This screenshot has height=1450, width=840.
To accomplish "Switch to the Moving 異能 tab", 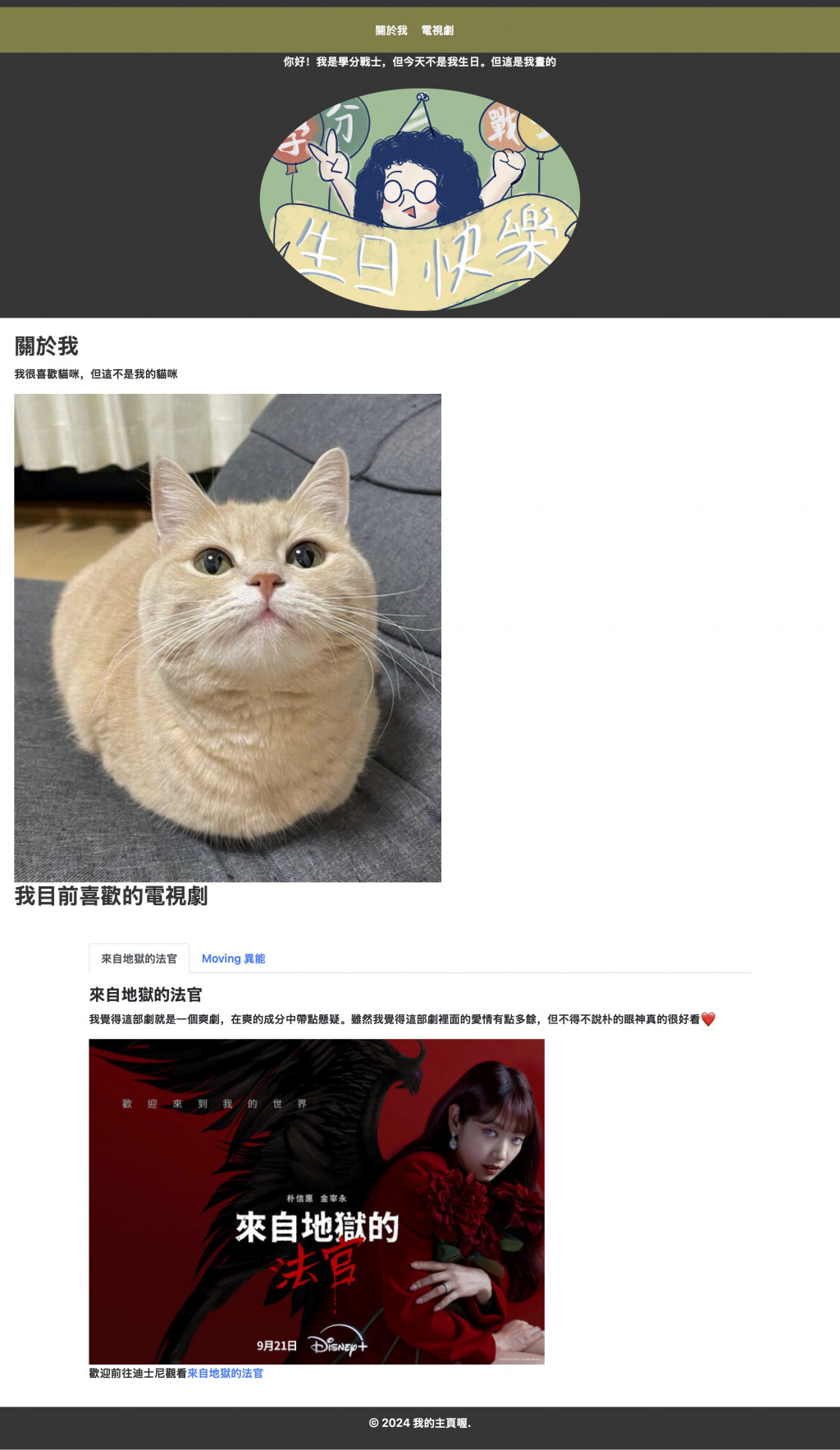I will 233,958.
